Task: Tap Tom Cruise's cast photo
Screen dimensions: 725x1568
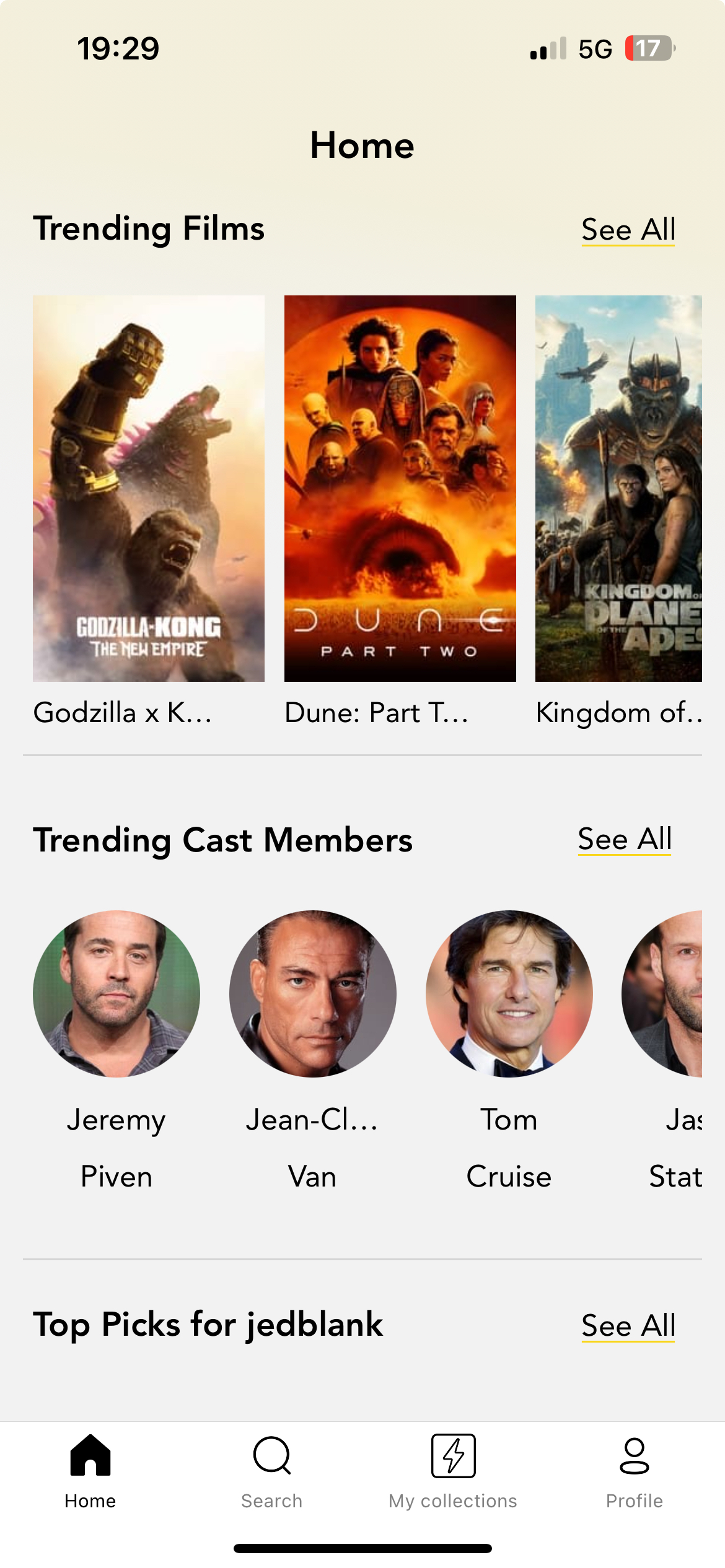Action: (509, 993)
